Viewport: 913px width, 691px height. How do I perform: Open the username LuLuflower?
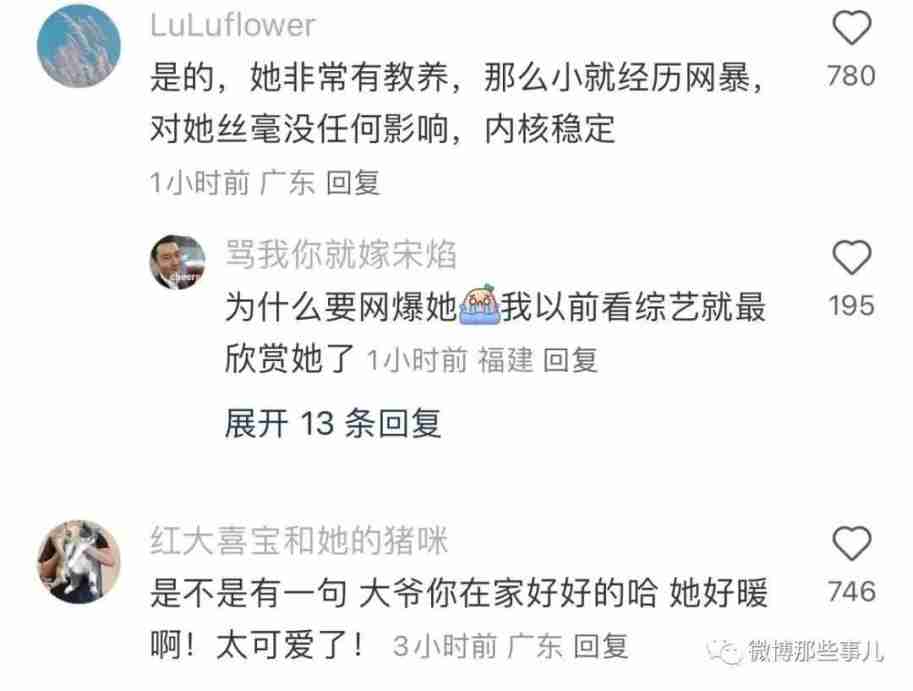232,24
